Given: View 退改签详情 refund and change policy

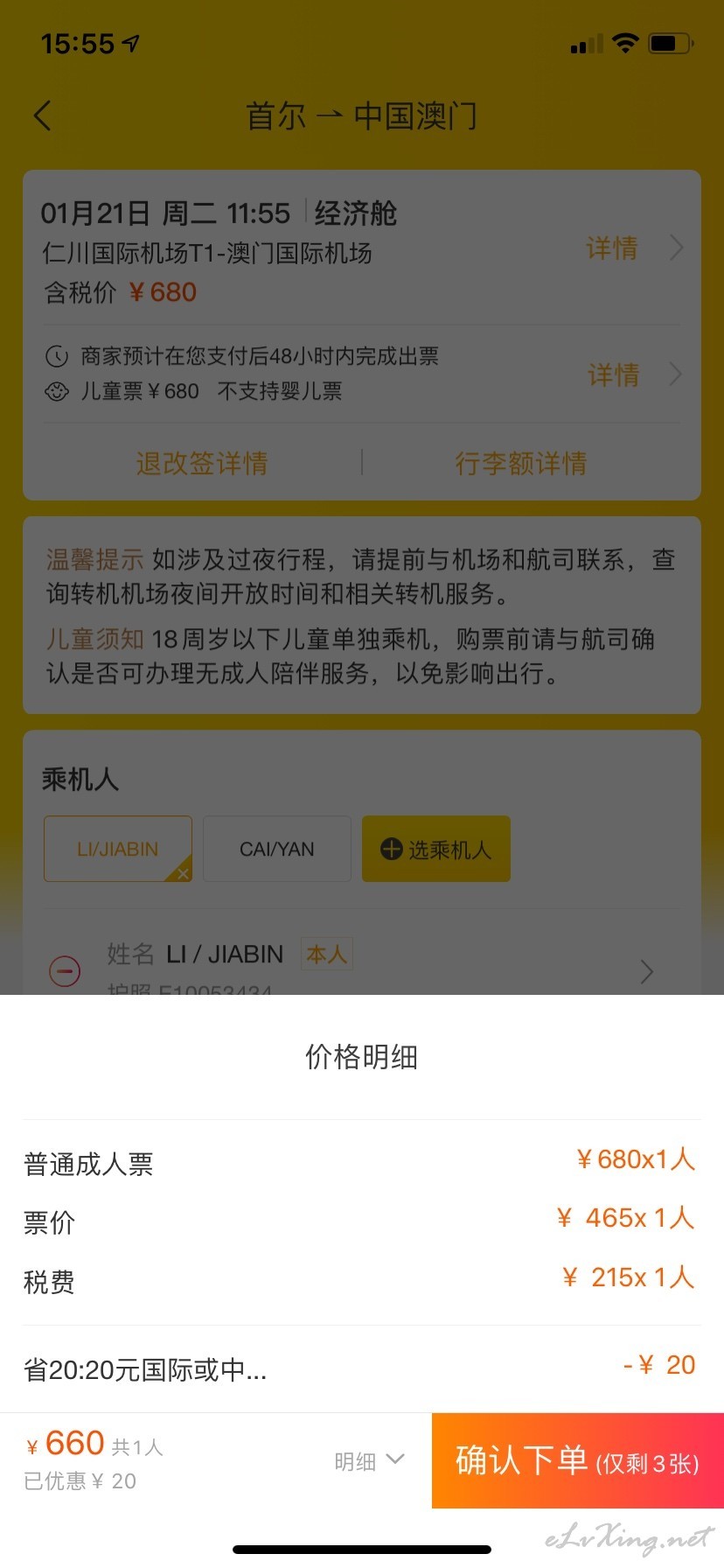Looking at the screenshot, I should [x=202, y=463].
